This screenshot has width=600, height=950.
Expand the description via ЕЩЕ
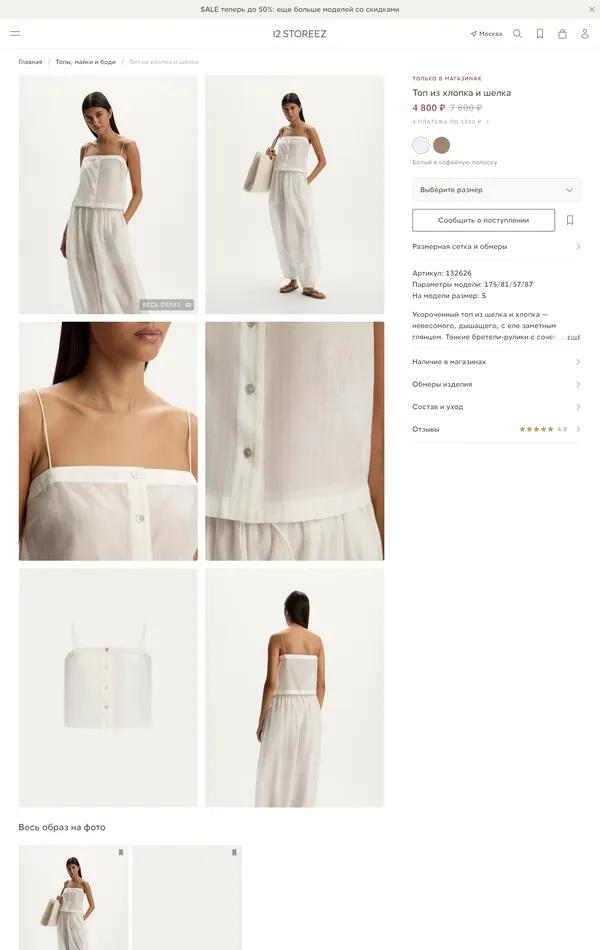tap(573, 338)
